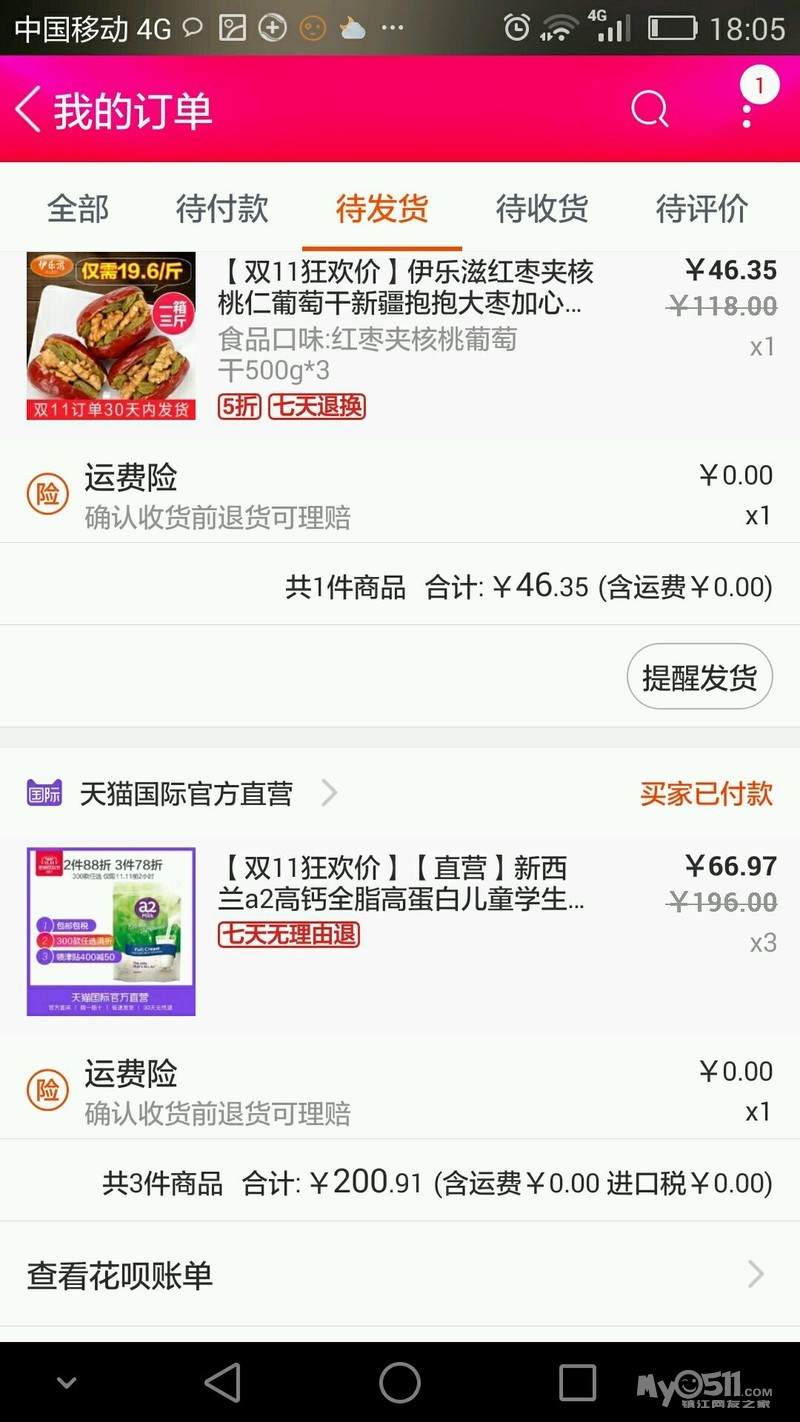The height and width of the screenshot is (1422, 800).
Task: Switch to the 待评价 tab
Action: click(x=702, y=209)
